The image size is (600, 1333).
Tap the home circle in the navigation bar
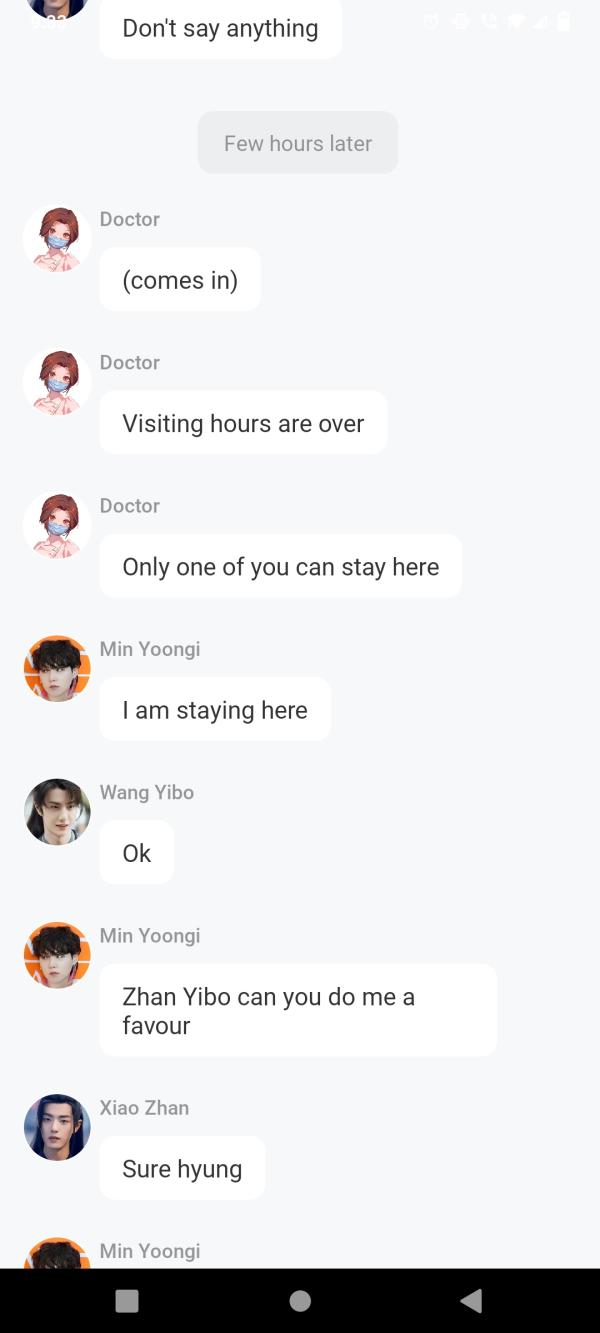(x=300, y=1300)
